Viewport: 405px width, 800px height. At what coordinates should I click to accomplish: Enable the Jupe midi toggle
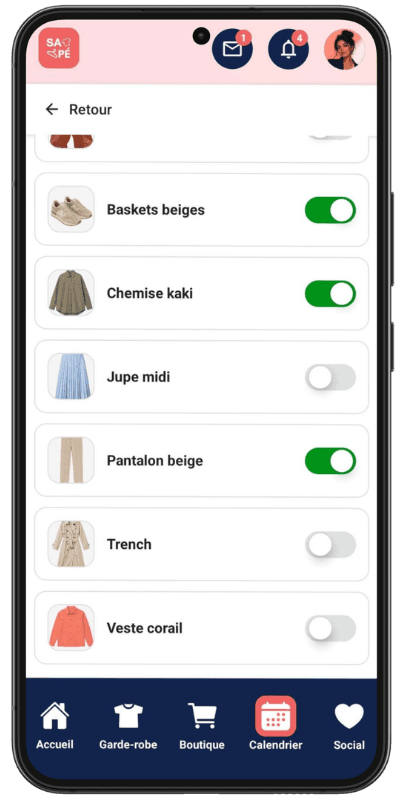(330, 378)
